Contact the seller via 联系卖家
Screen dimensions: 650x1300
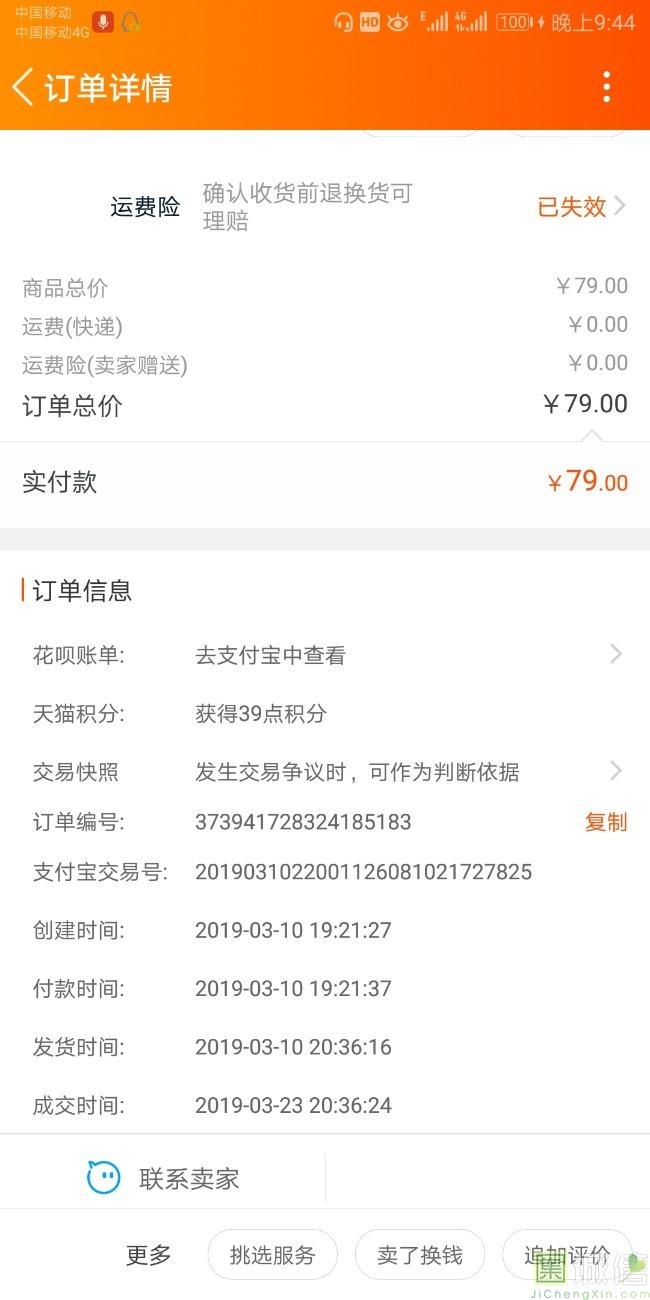click(165, 1178)
